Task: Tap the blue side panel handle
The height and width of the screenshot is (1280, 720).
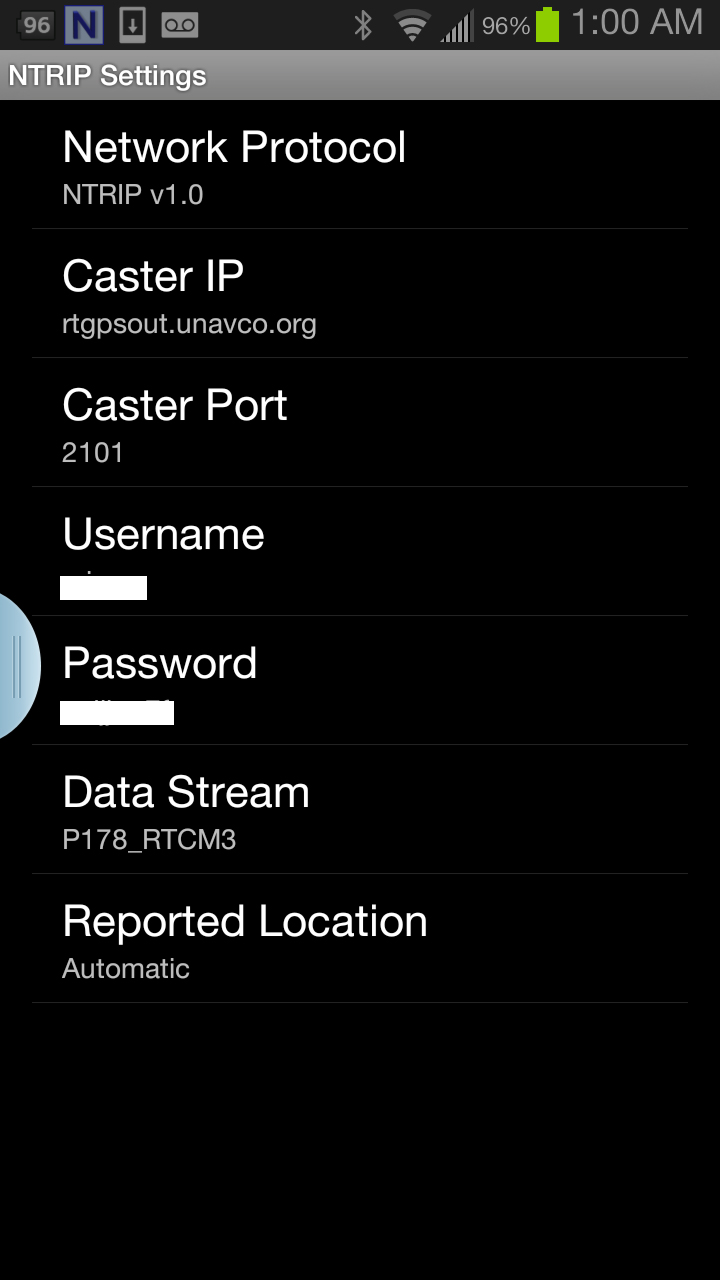Action: (x=17, y=667)
